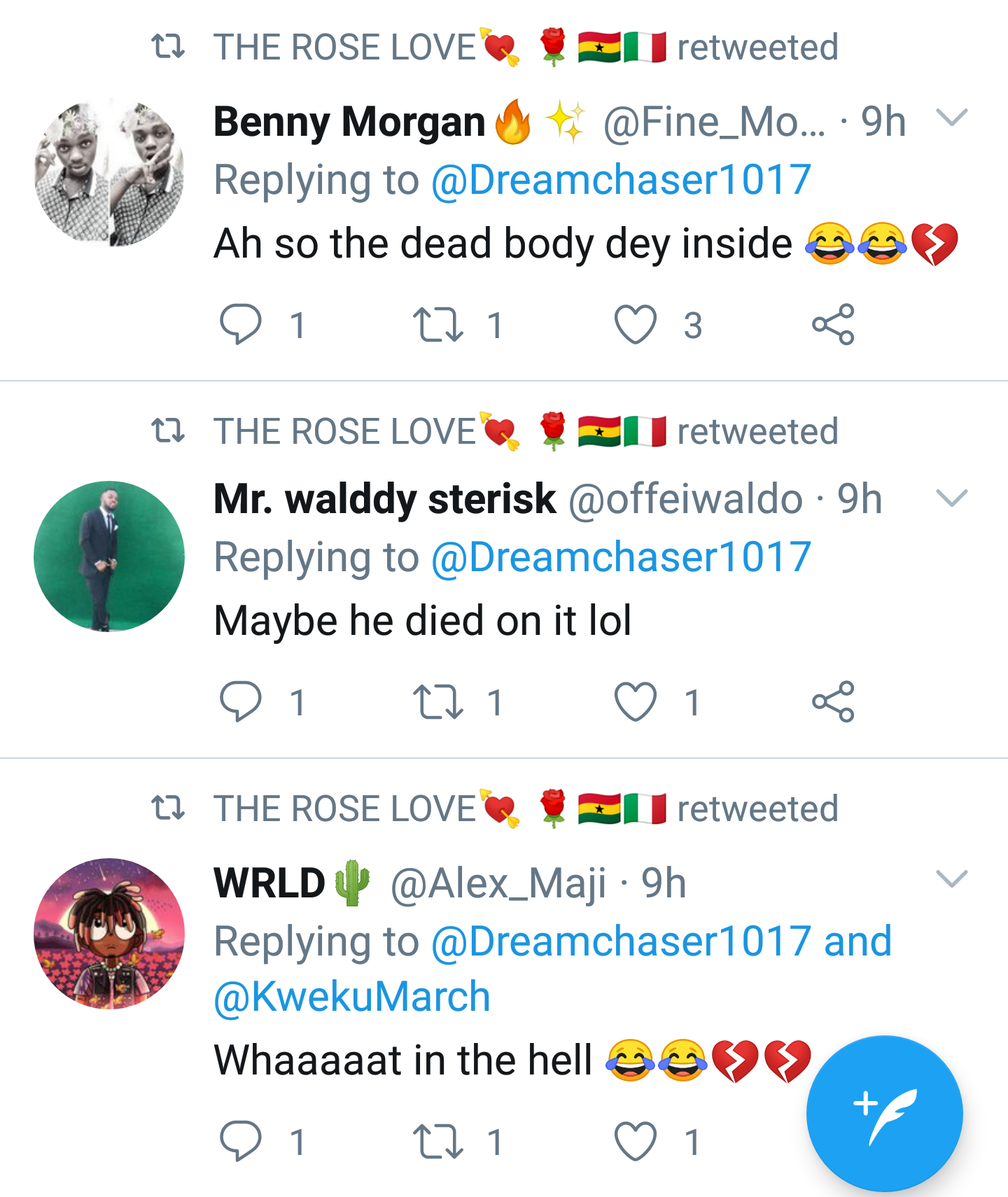Viewport: 1008px width, 1197px height.
Task: Expand options chevron on Benny Morgan's tweet
Action: 951,118
